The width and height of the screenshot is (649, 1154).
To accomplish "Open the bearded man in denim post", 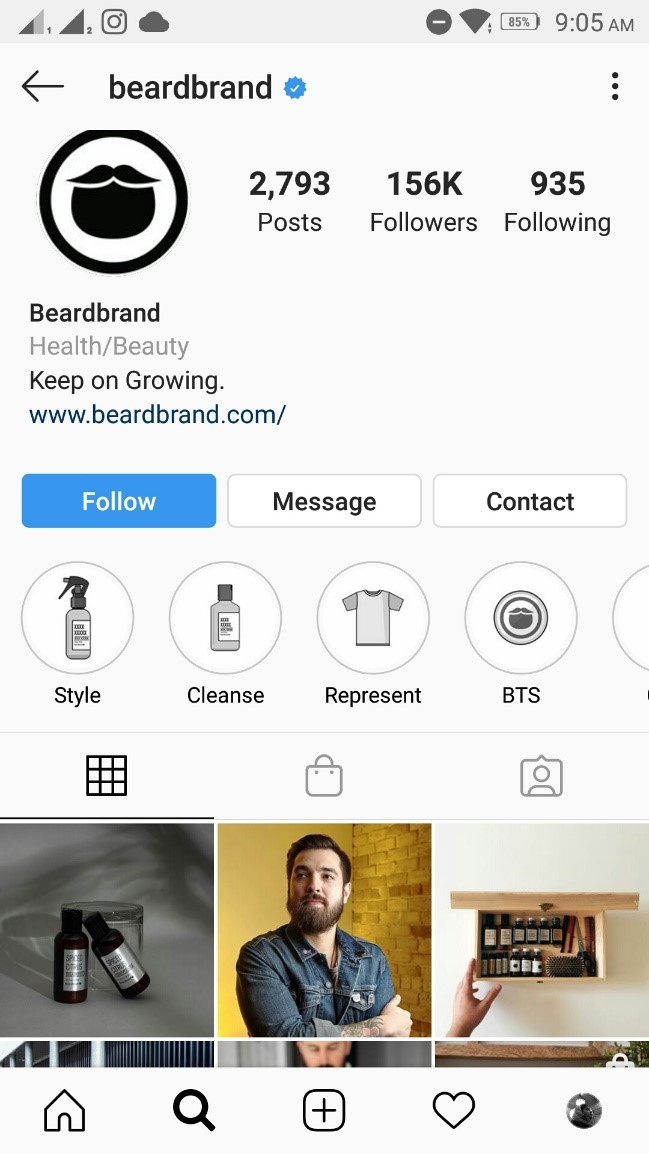I will pyautogui.click(x=324, y=930).
